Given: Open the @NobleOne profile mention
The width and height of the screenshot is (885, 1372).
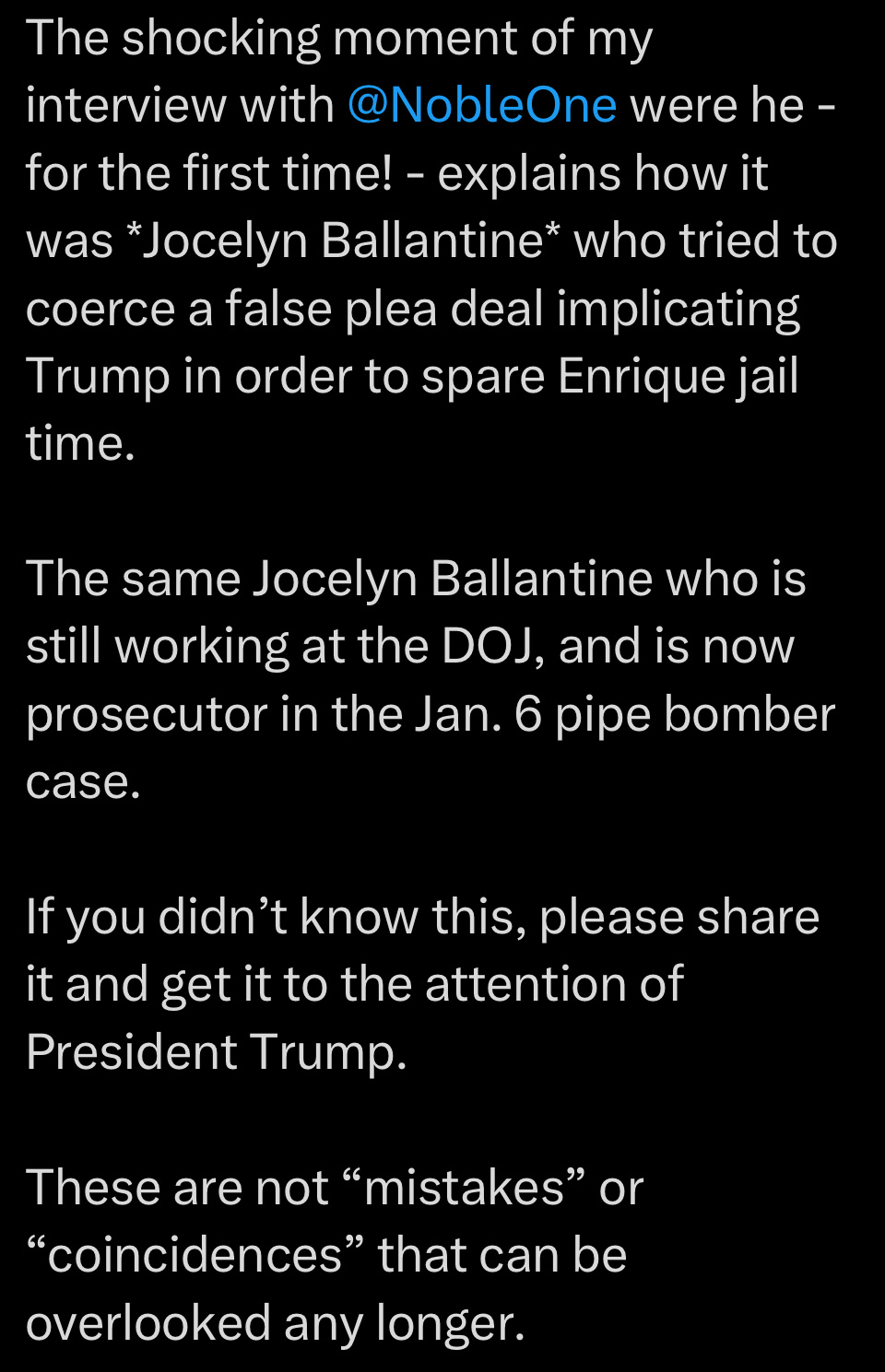Looking at the screenshot, I should [x=481, y=105].
